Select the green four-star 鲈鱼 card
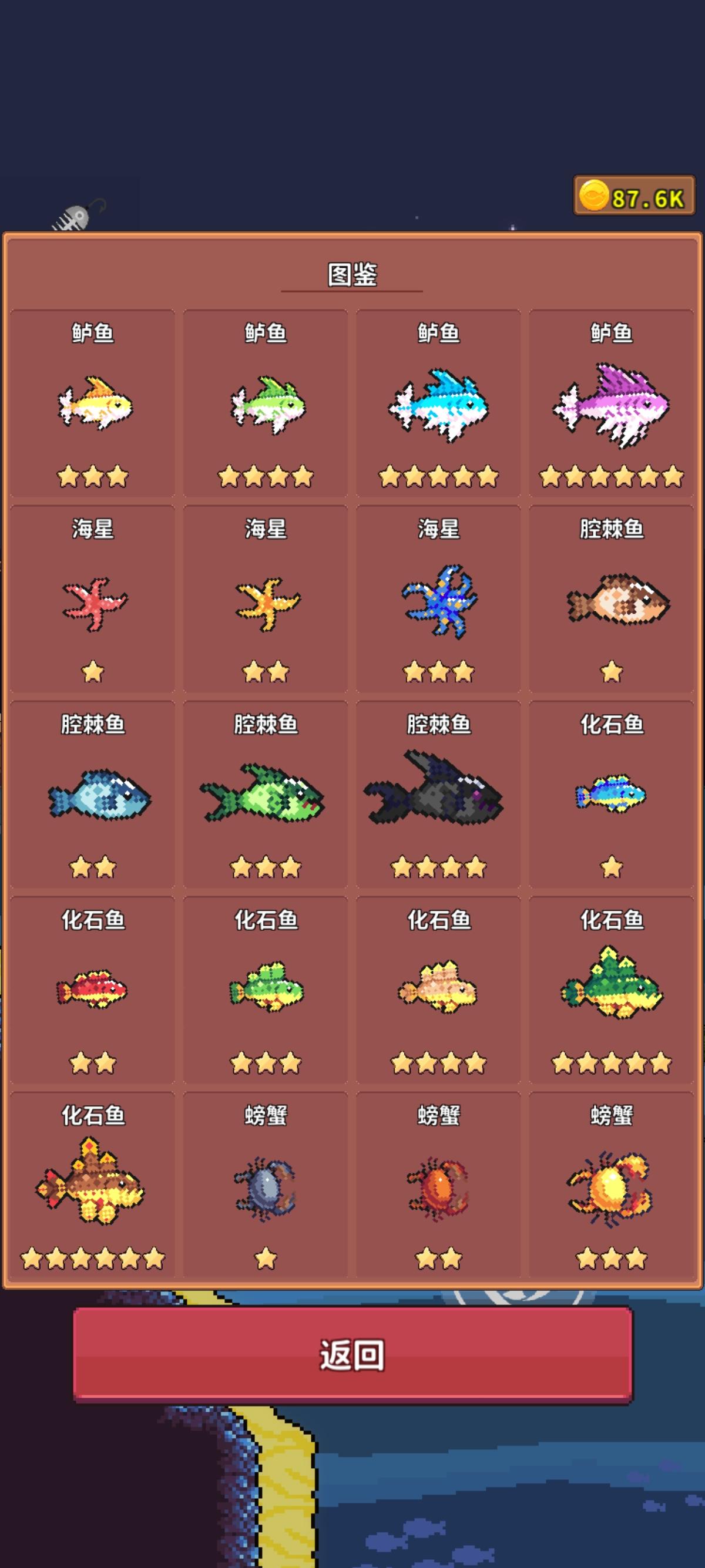The width and height of the screenshot is (705, 1568). 266,403
